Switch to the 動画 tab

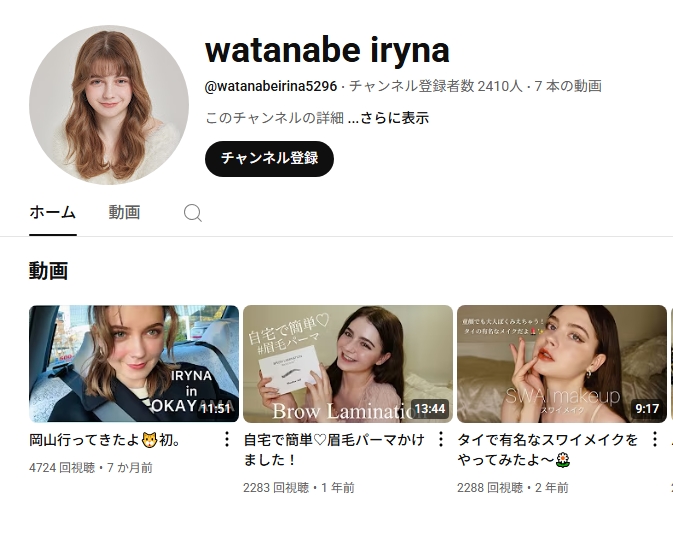124,212
